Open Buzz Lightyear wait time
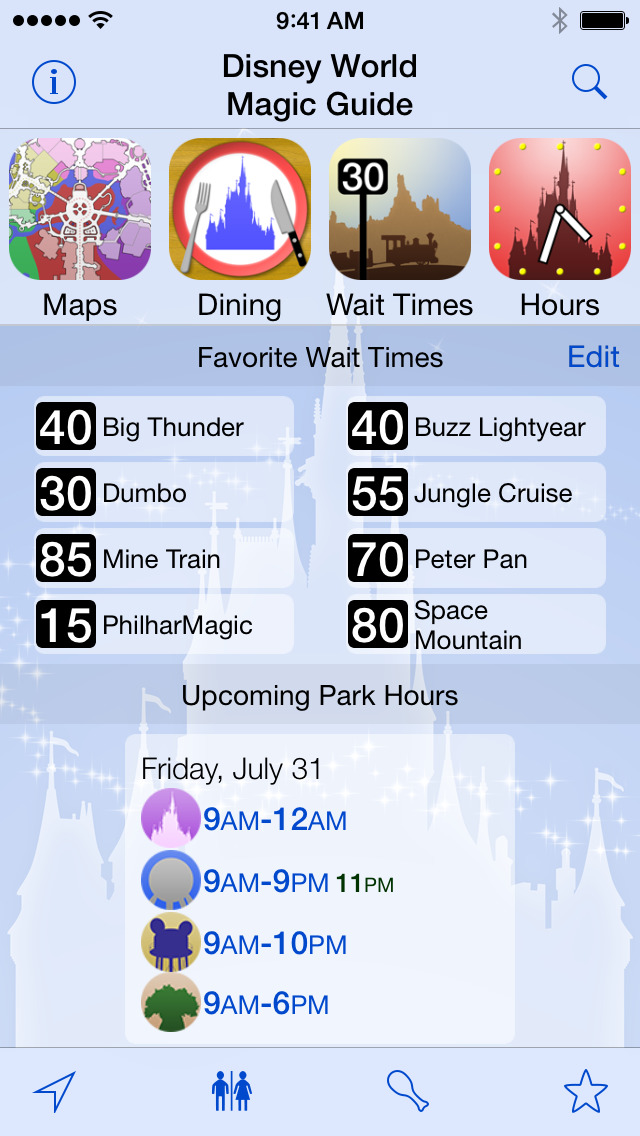Viewport: 640px width, 1136px height. tap(476, 428)
